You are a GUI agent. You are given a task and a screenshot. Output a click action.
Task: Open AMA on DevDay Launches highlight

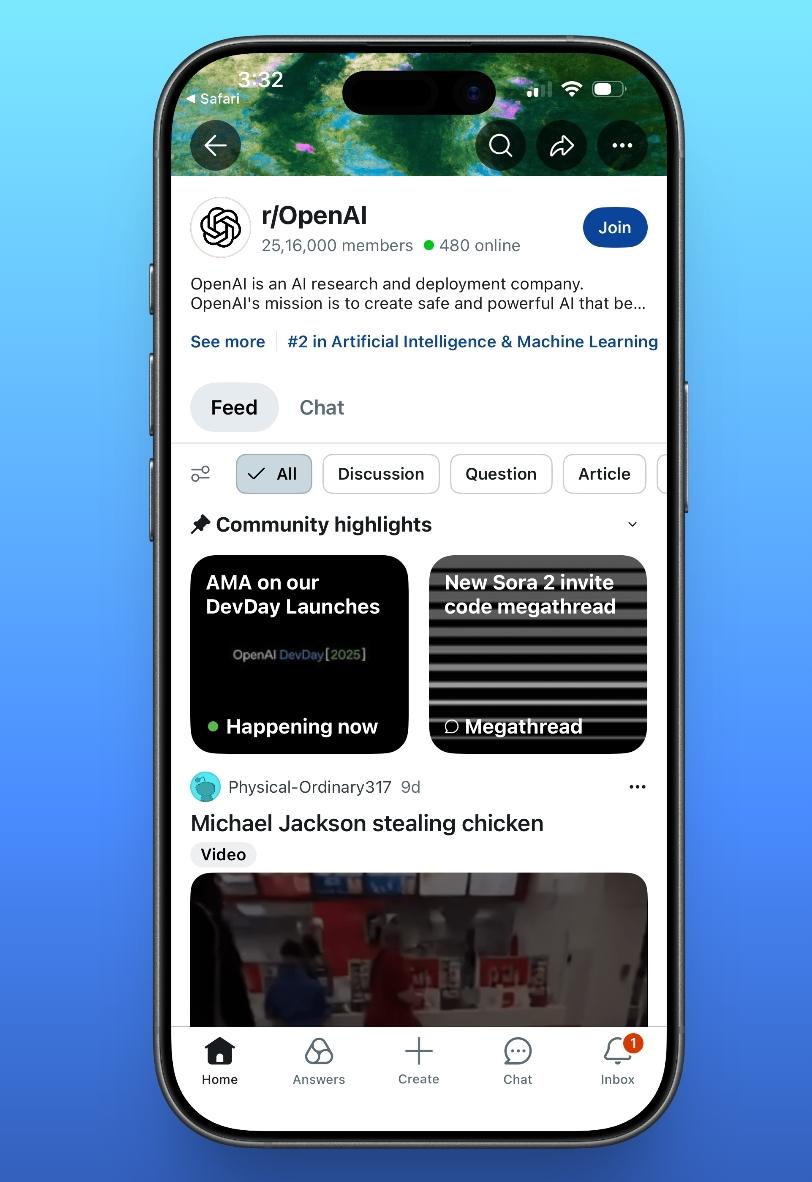pos(299,654)
